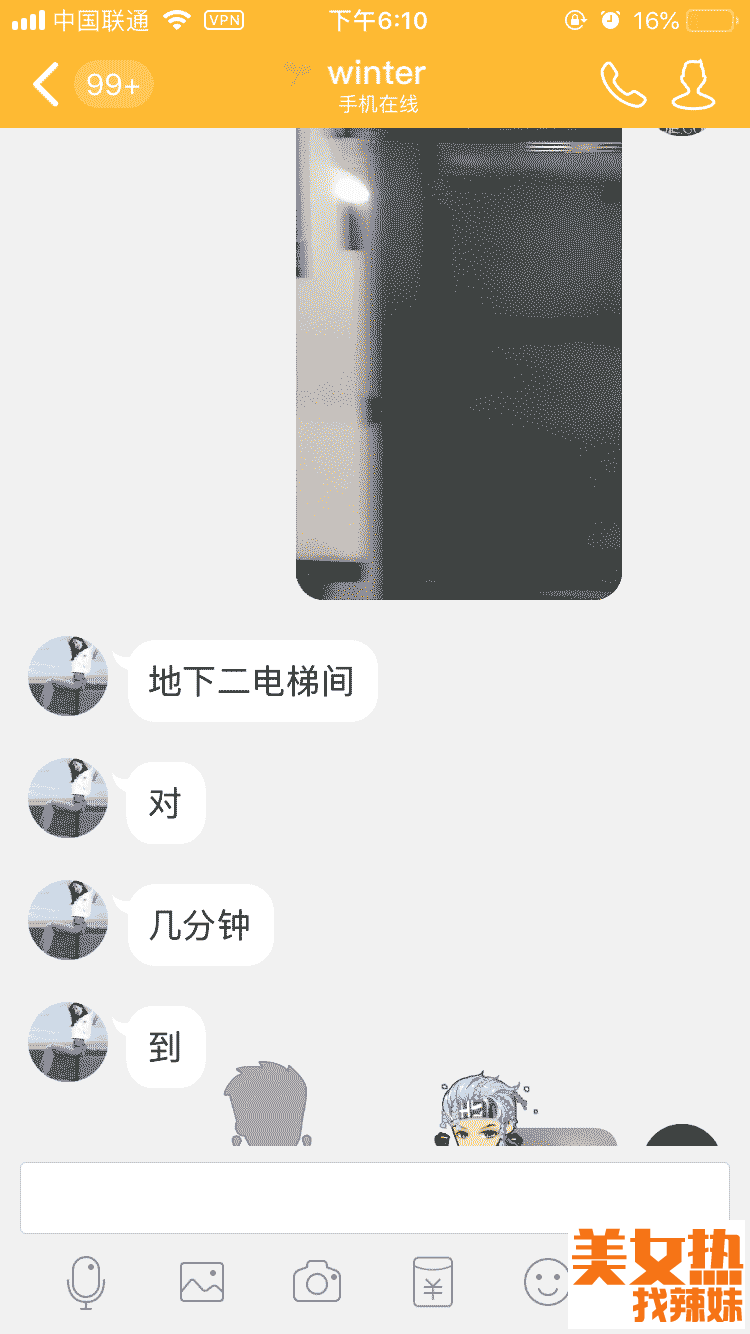Focus the message text input box

[x=375, y=1197]
